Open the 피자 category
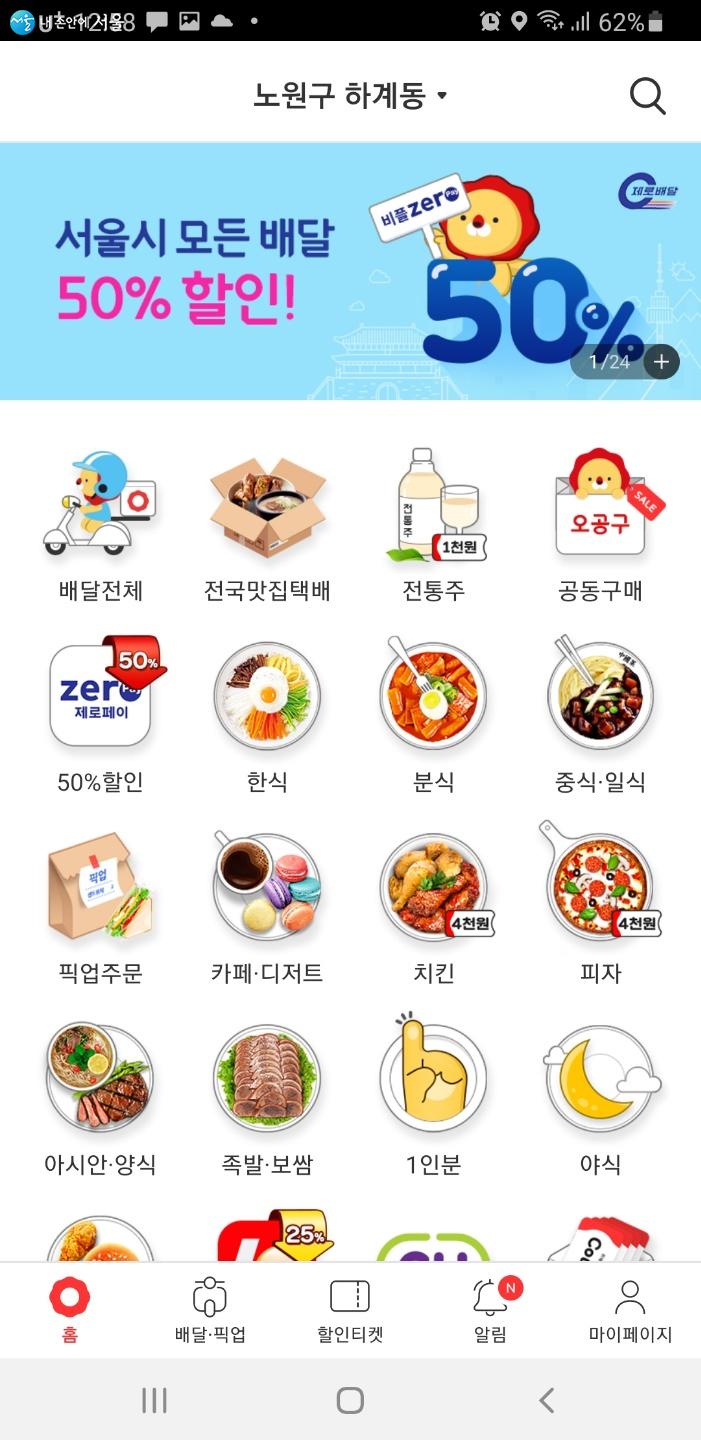 [x=600, y=905]
